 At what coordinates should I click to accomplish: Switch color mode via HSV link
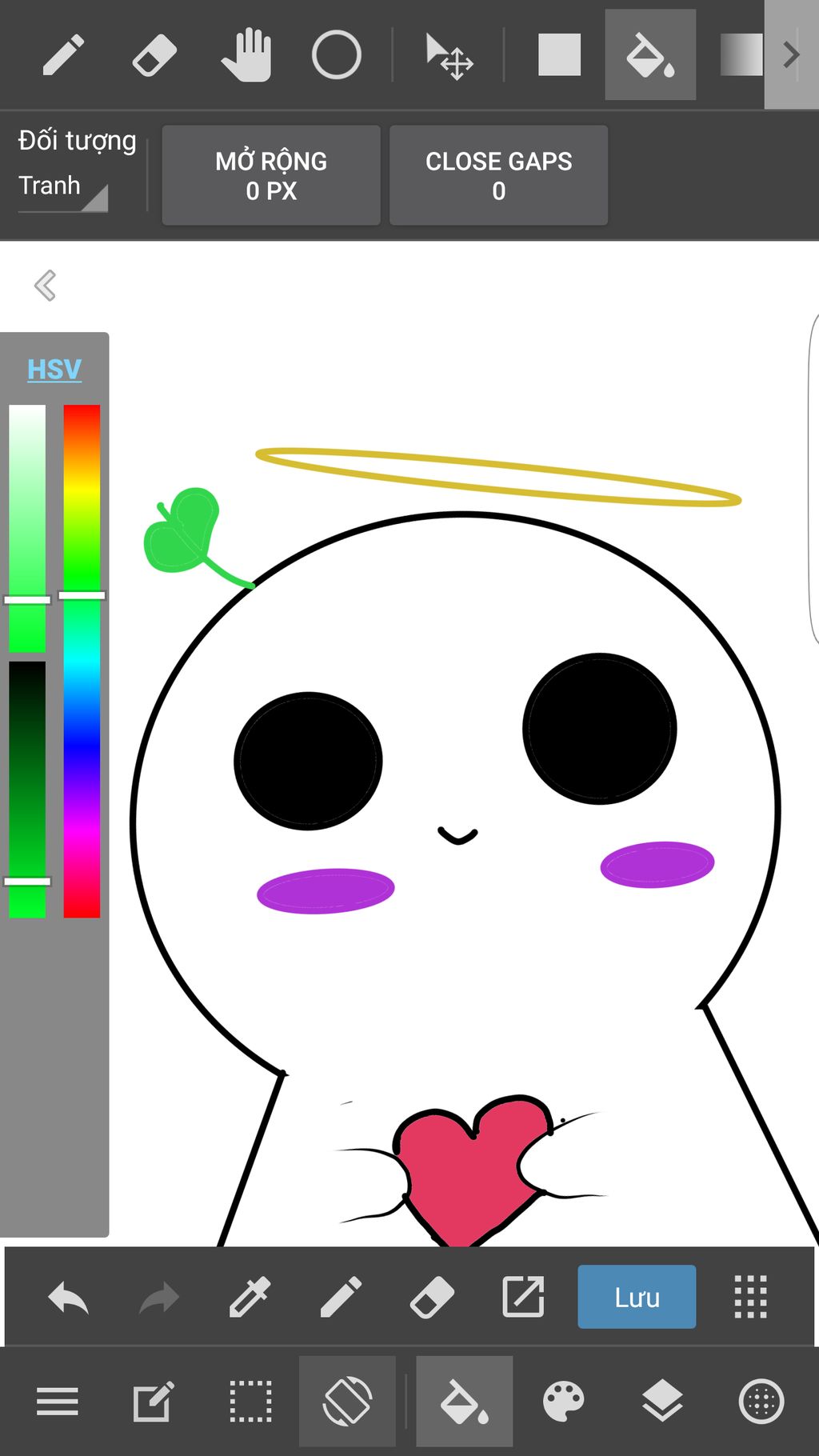pos(54,369)
